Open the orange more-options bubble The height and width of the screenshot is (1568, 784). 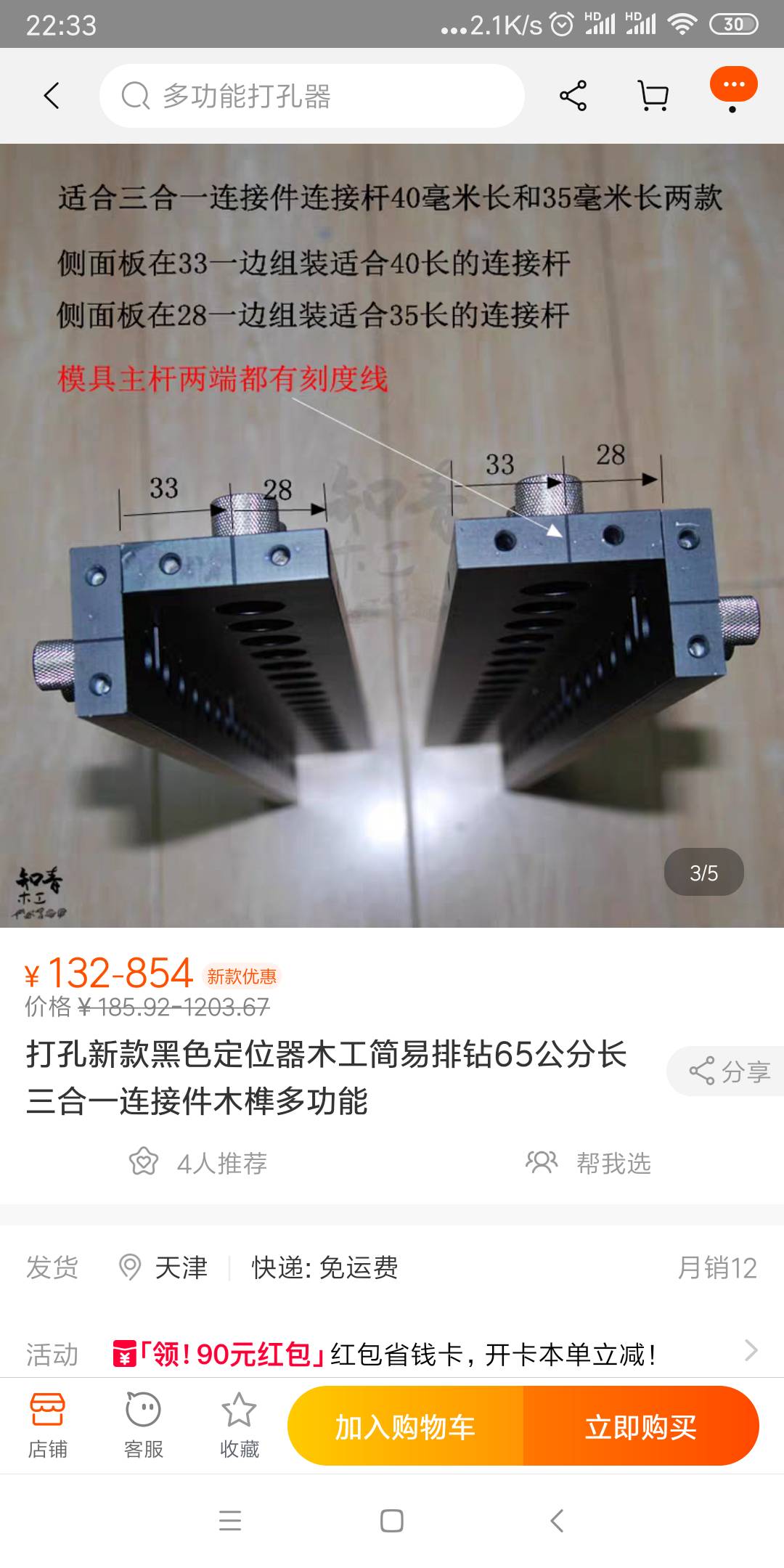point(733,86)
